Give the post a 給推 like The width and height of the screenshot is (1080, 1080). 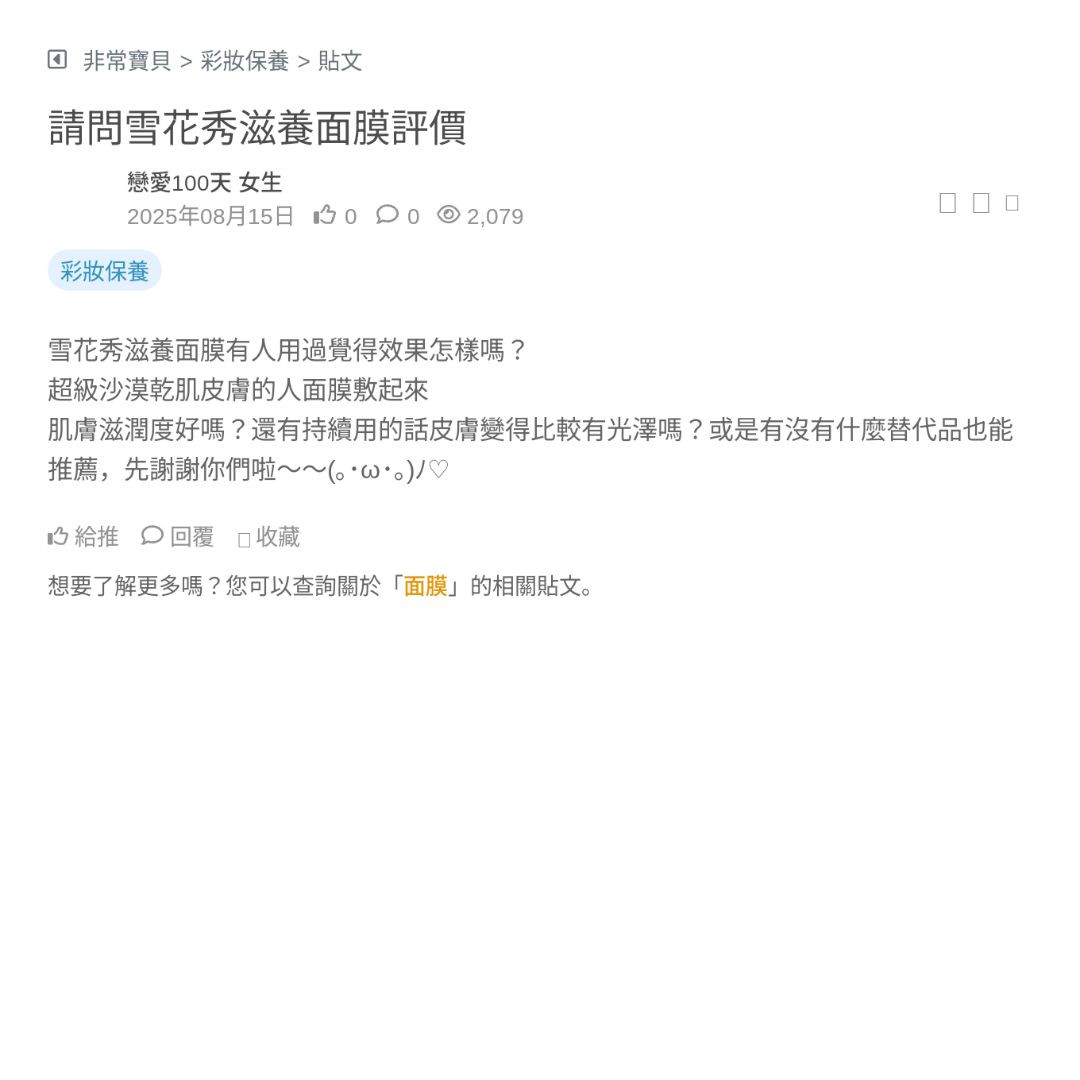(x=83, y=537)
